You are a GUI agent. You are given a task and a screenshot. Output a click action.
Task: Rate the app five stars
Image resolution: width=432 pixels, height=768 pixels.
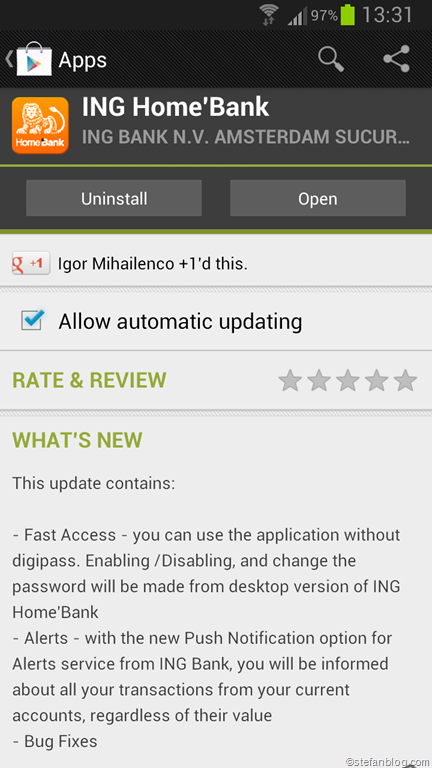click(406, 381)
